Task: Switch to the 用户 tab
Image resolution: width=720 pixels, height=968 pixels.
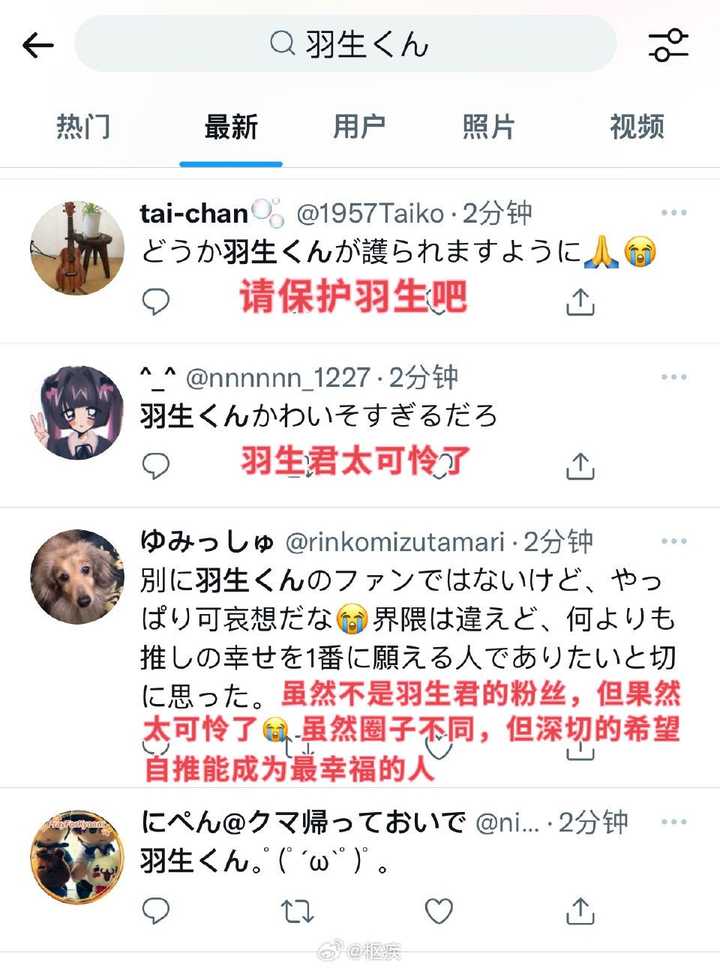Action: 359,127
